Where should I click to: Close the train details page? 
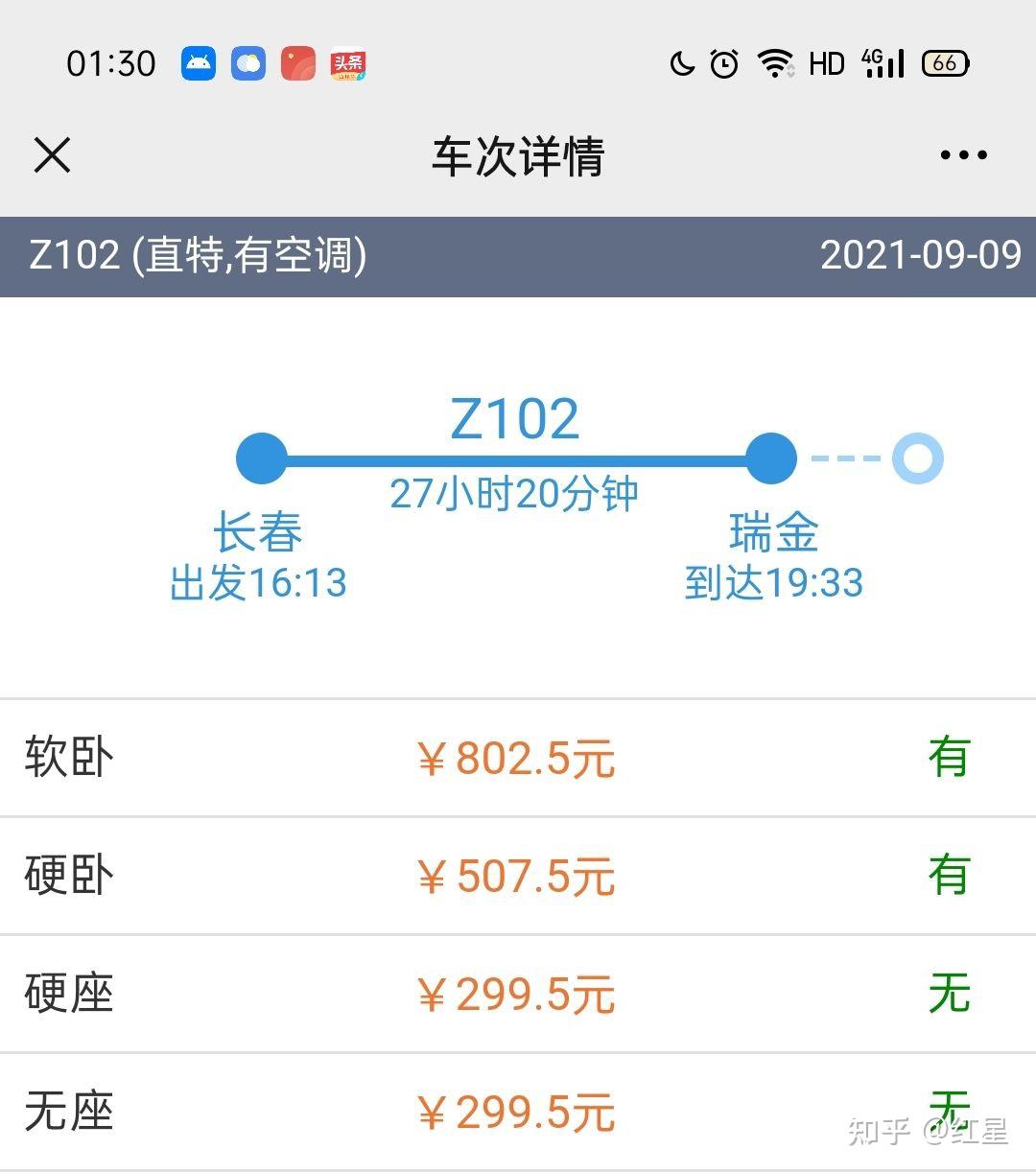point(53,155)
